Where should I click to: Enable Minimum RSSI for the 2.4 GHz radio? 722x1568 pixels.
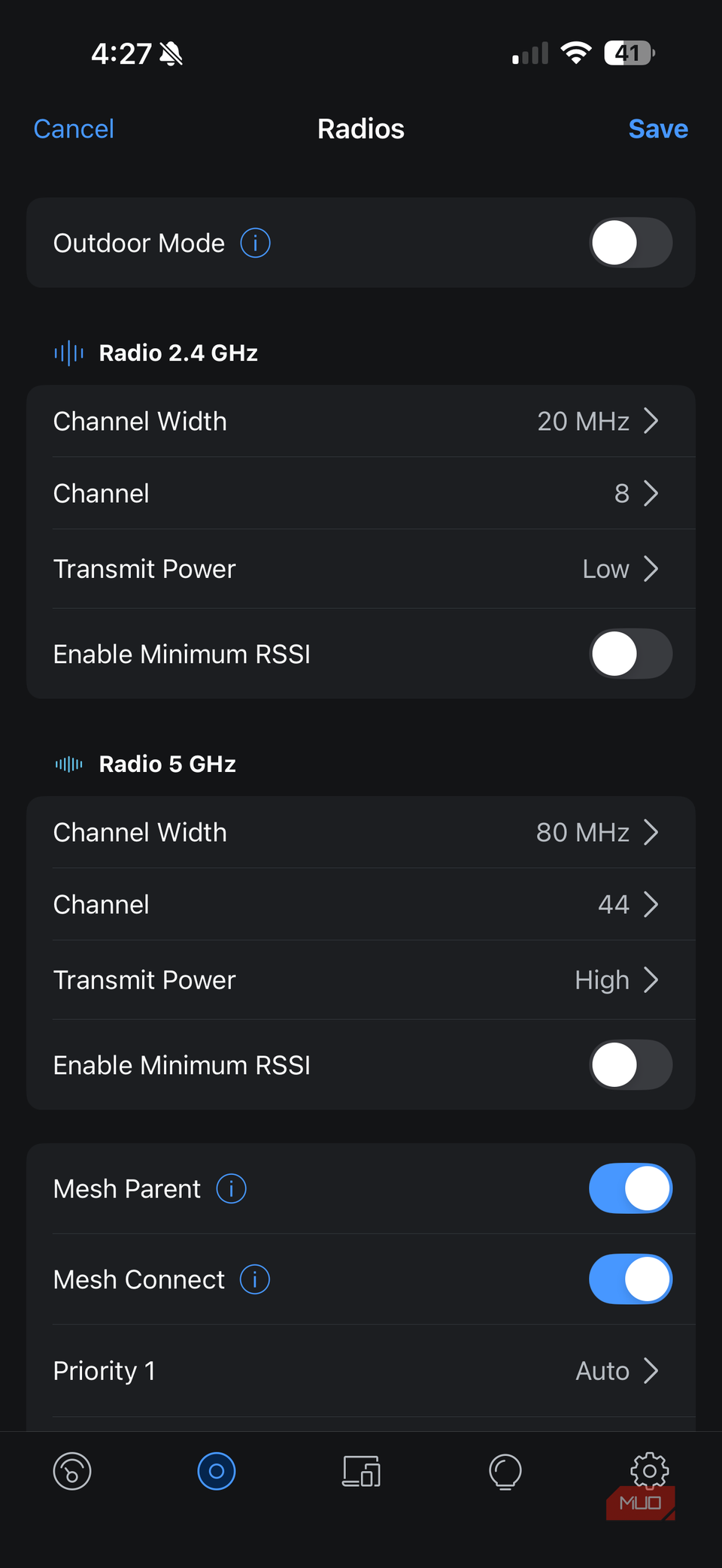[x=630, y=653]
